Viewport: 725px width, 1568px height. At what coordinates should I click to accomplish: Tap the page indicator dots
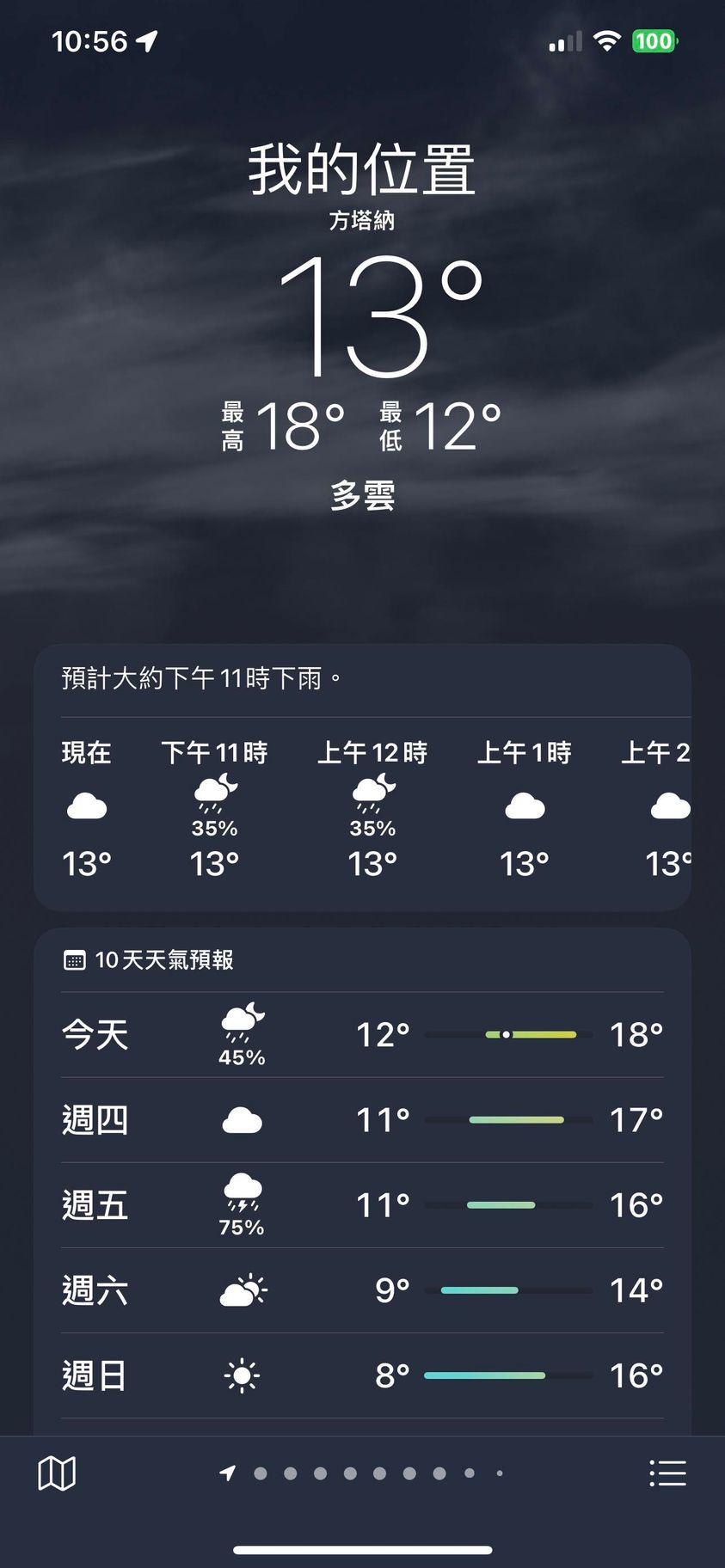point(364,1473)
